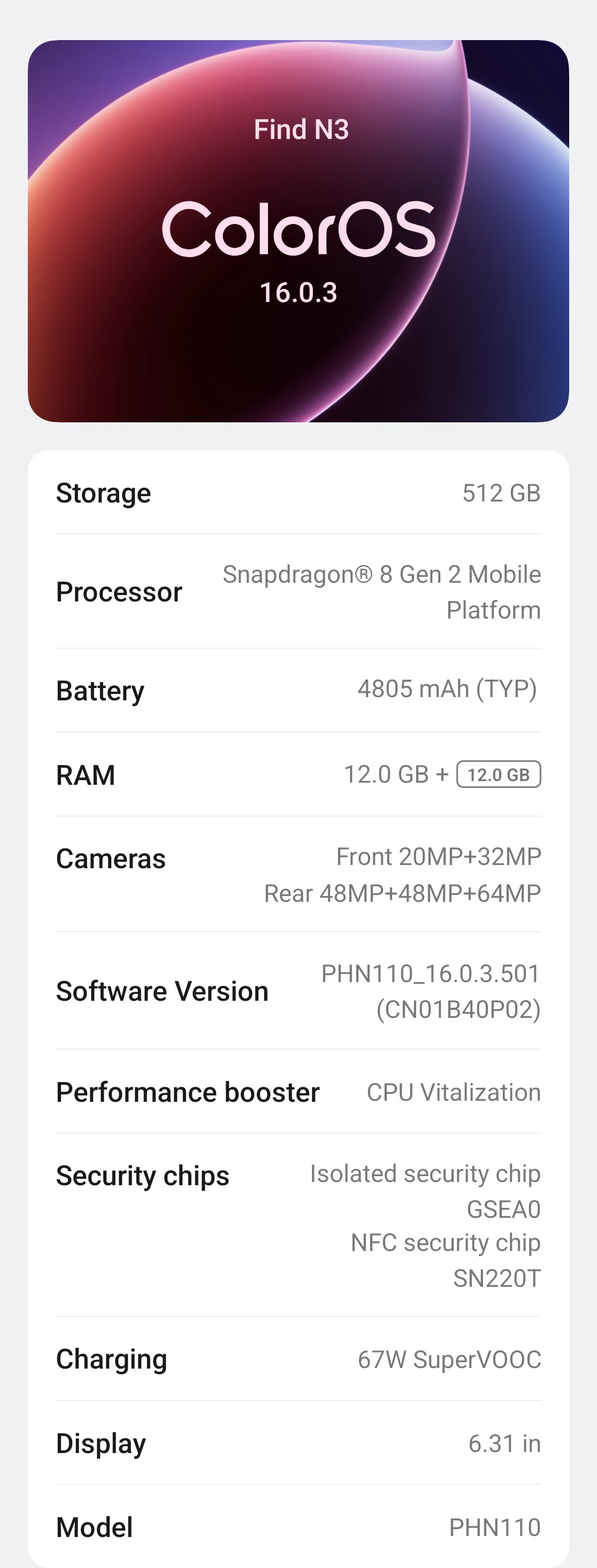Open the Storage row
Image resolution: width=597 pixels, height=1568 pixels.
pos(298,493)
